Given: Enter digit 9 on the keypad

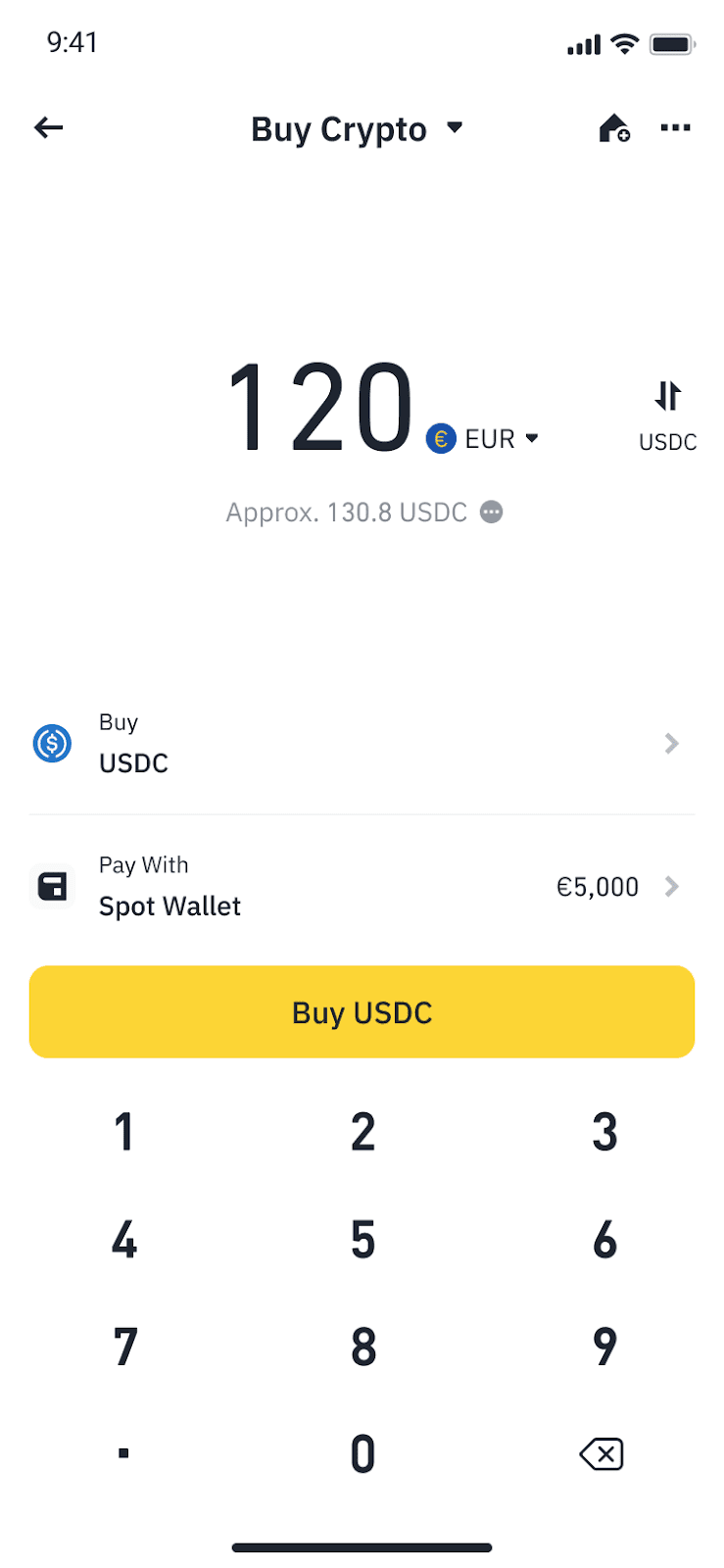Looking at the screenshot, I should coord(604,1347).
